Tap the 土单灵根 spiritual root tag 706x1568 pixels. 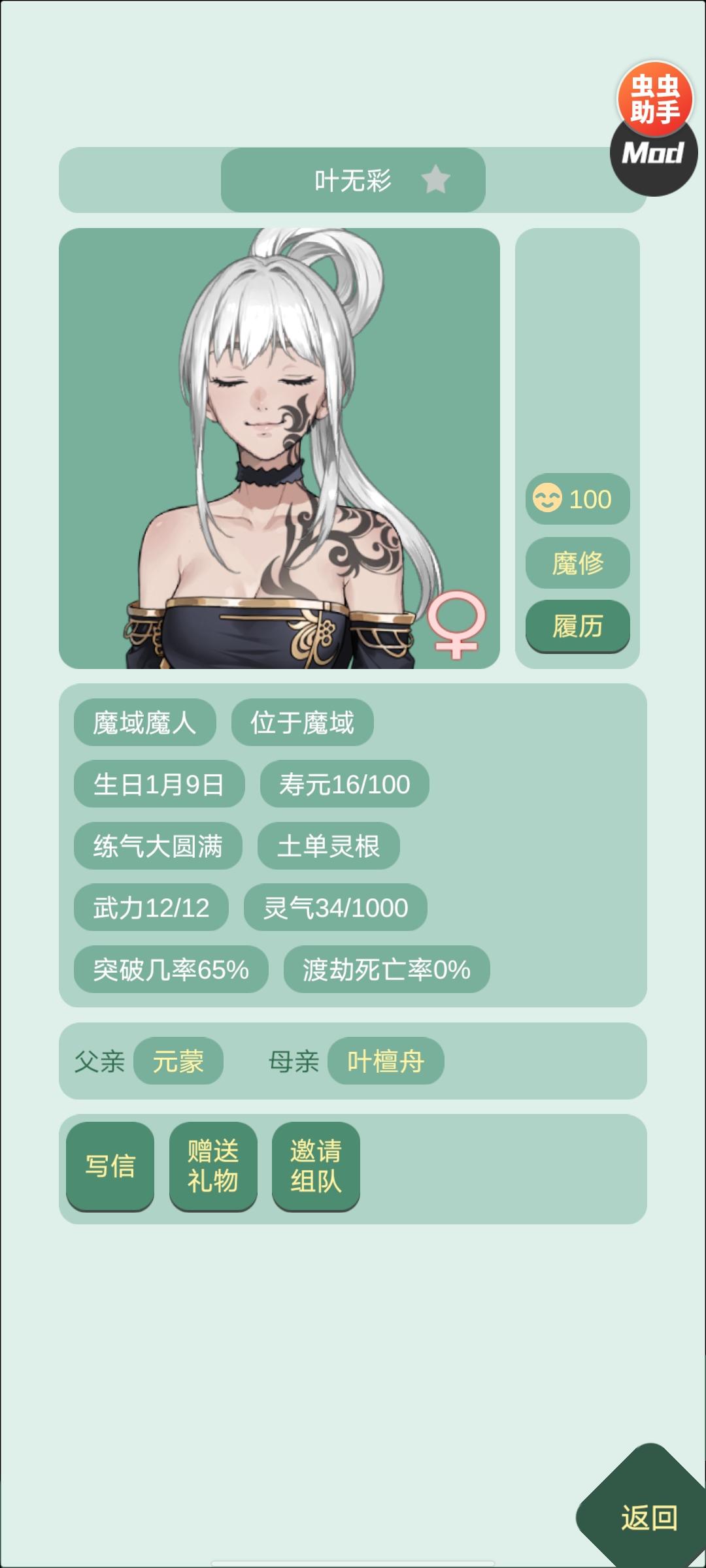[330, 845]
